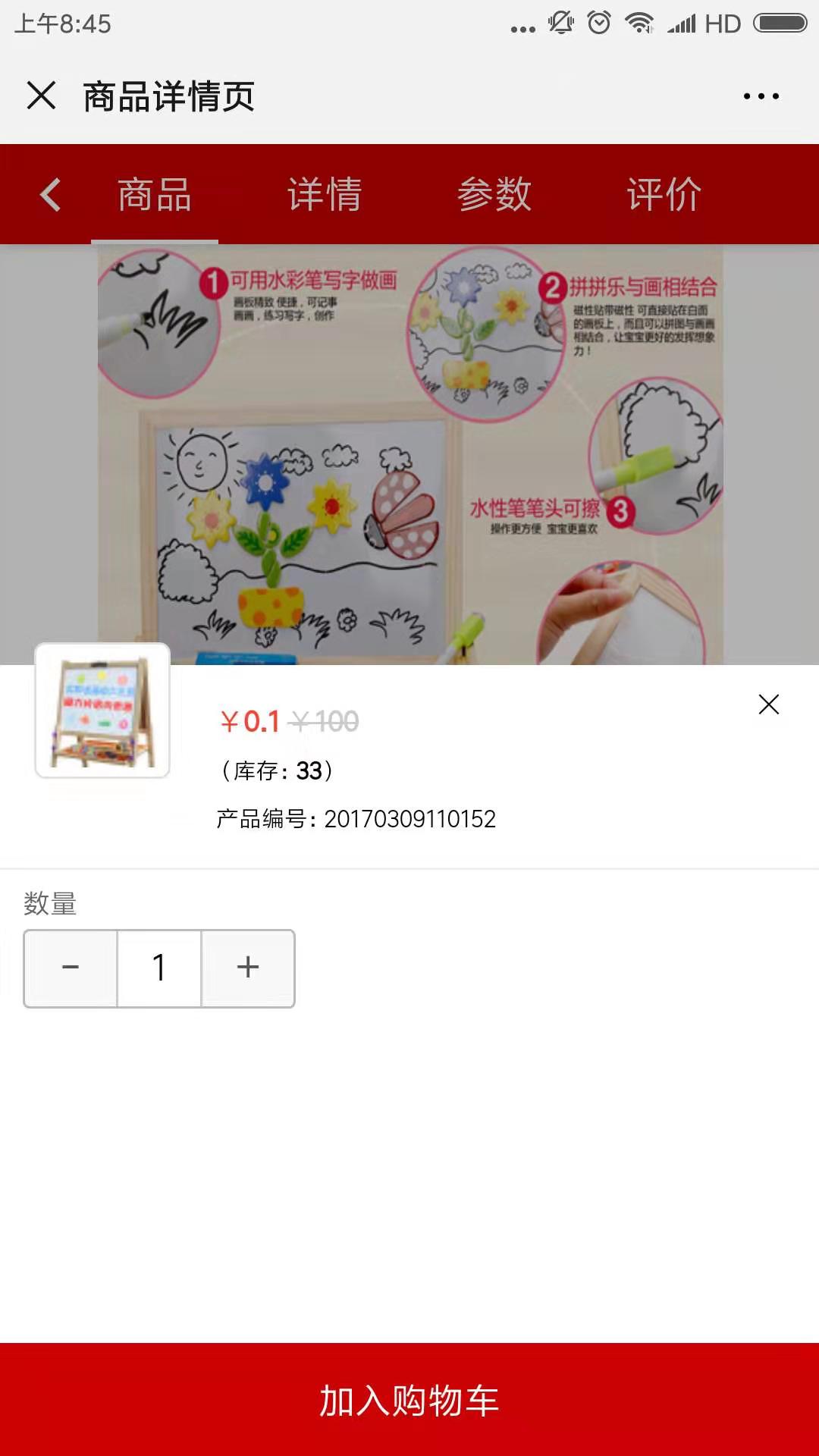This screenshot has height=1456, width=819.
Task: Dismiss the purchase options panel
Action: [768, 704]
